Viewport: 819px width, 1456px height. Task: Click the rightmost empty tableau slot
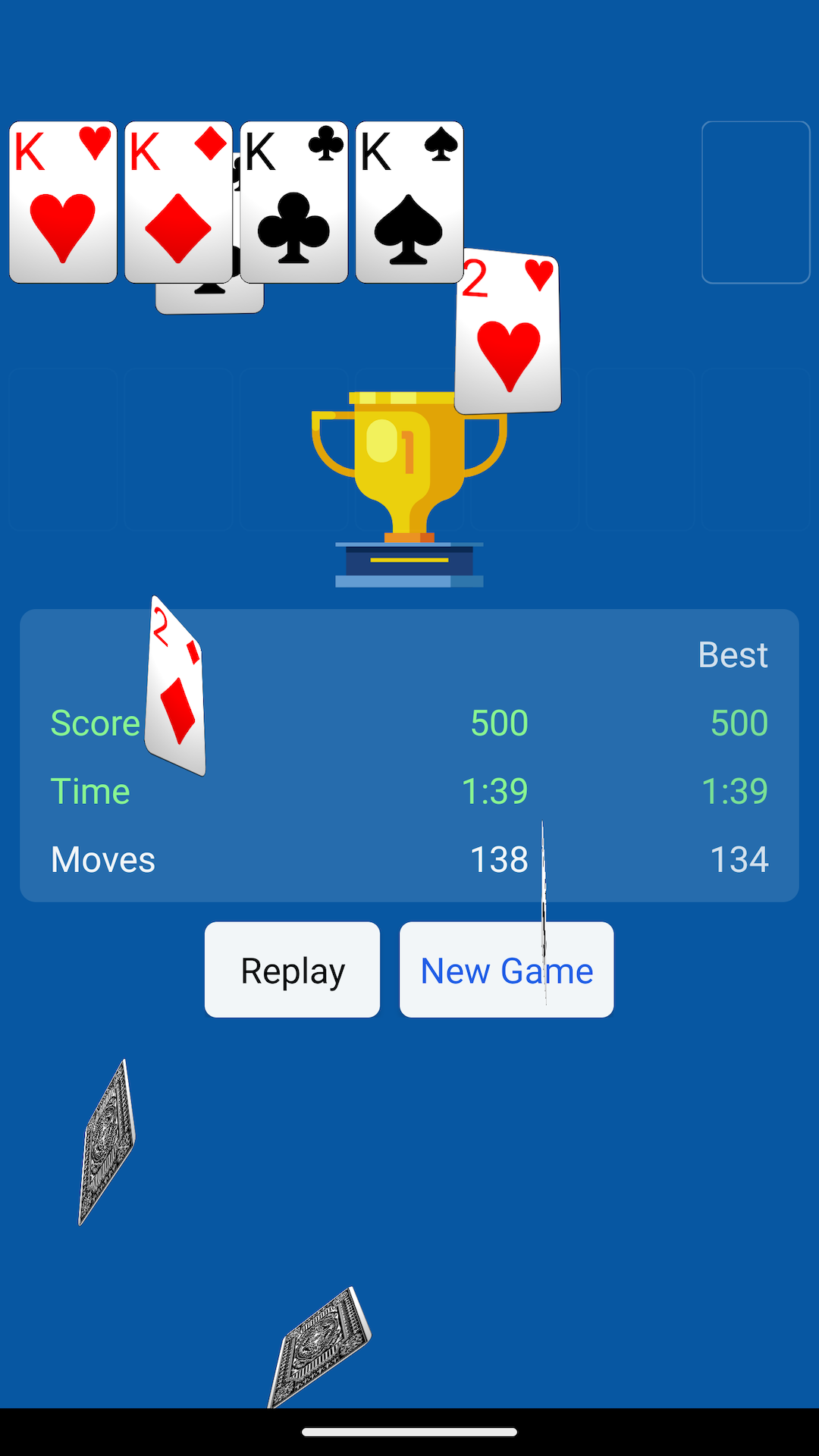[756, 450]
